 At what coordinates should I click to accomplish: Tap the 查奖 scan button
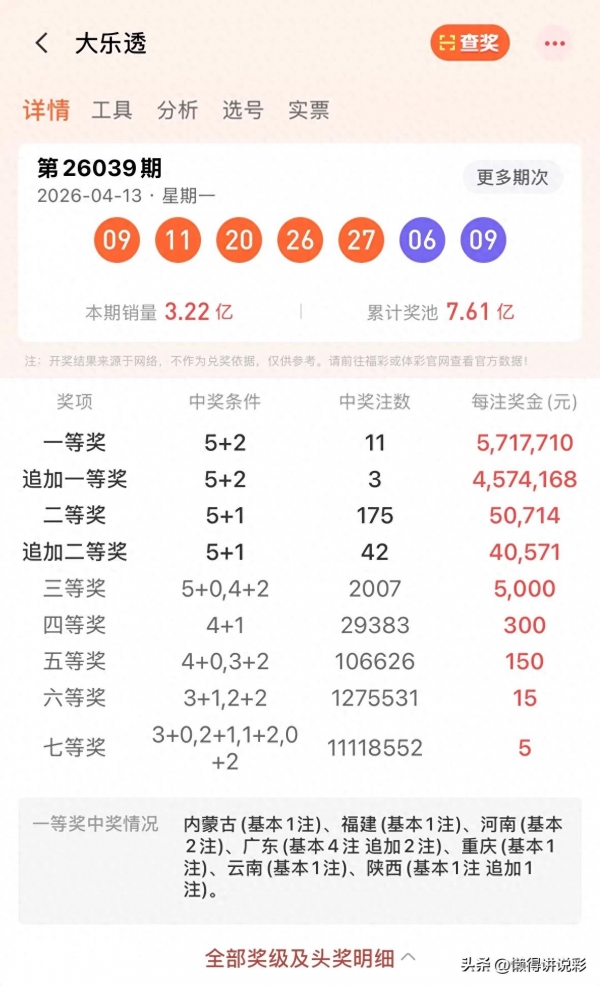coord(470,43)
